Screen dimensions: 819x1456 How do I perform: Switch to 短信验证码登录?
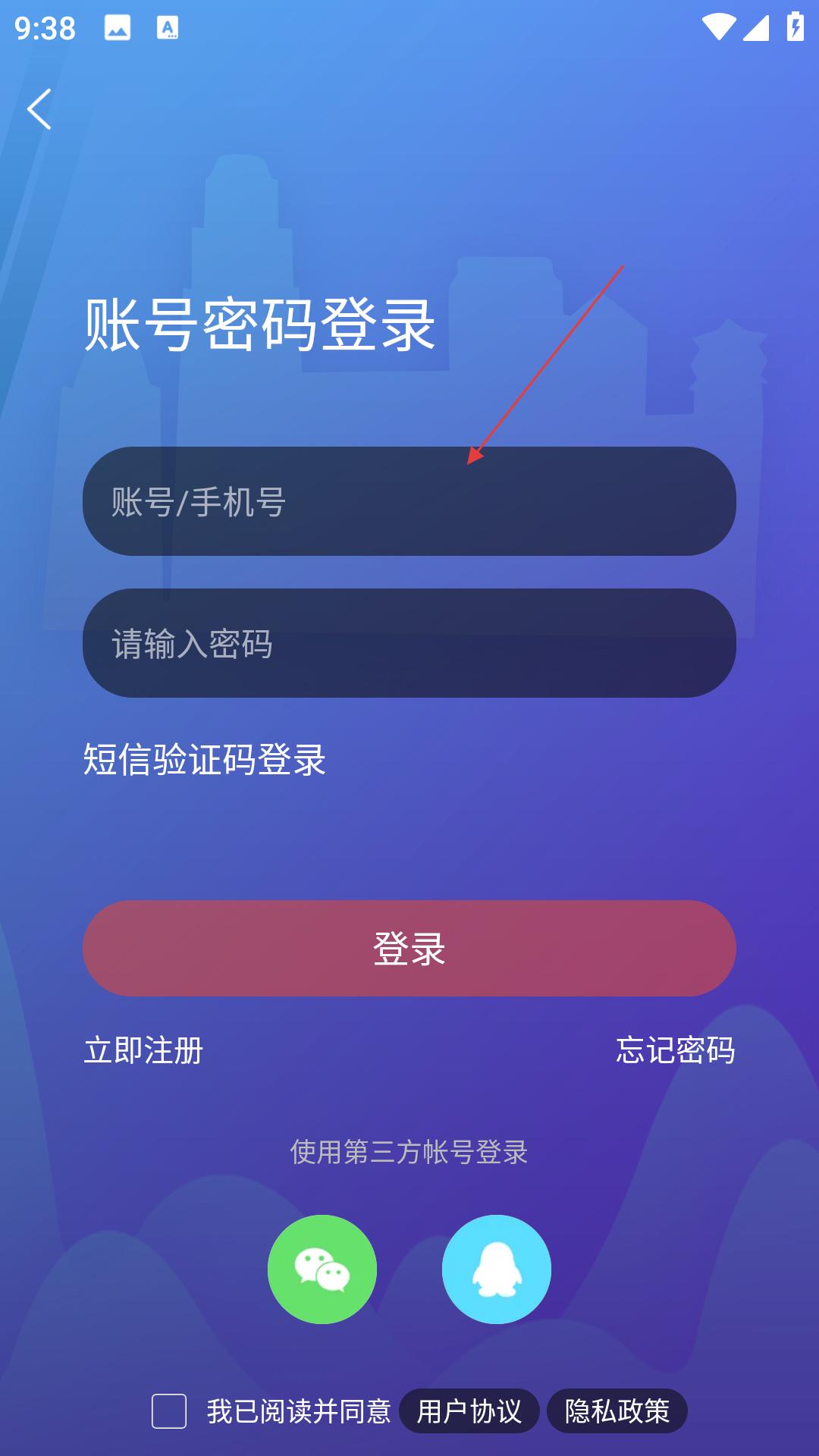pos(205,759)
